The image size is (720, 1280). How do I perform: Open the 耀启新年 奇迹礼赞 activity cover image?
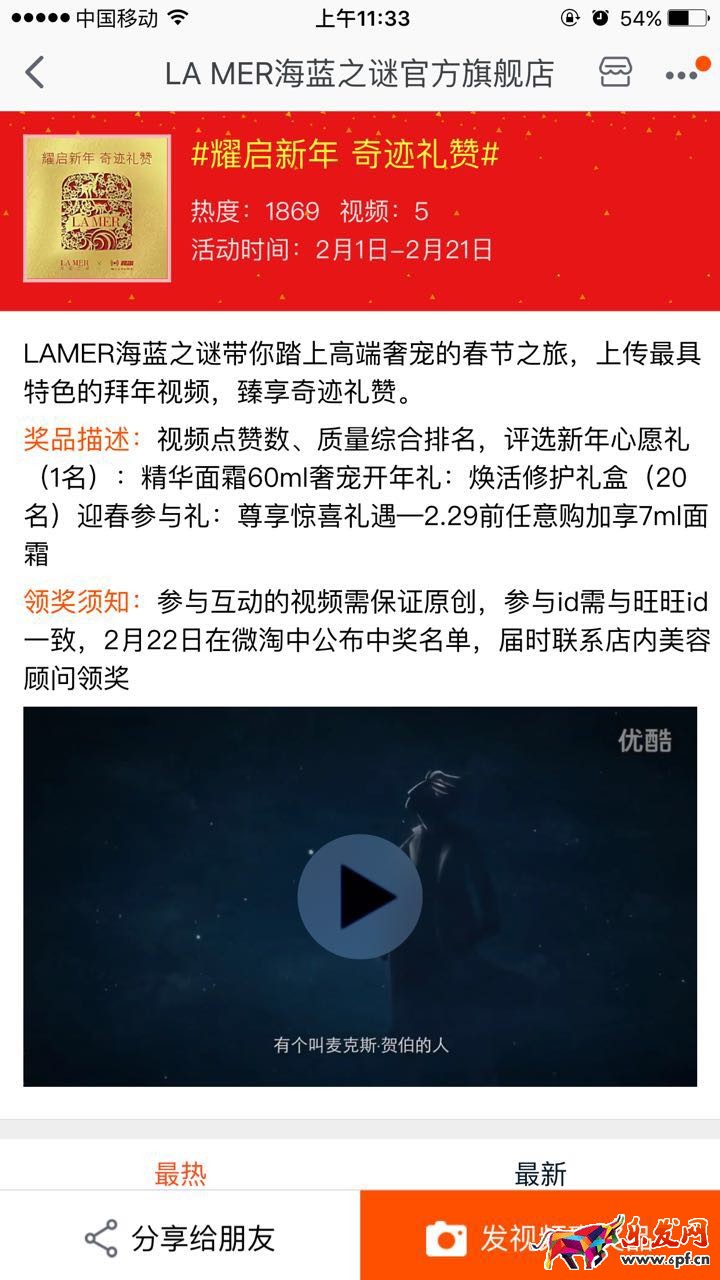[x=97, y=208]
